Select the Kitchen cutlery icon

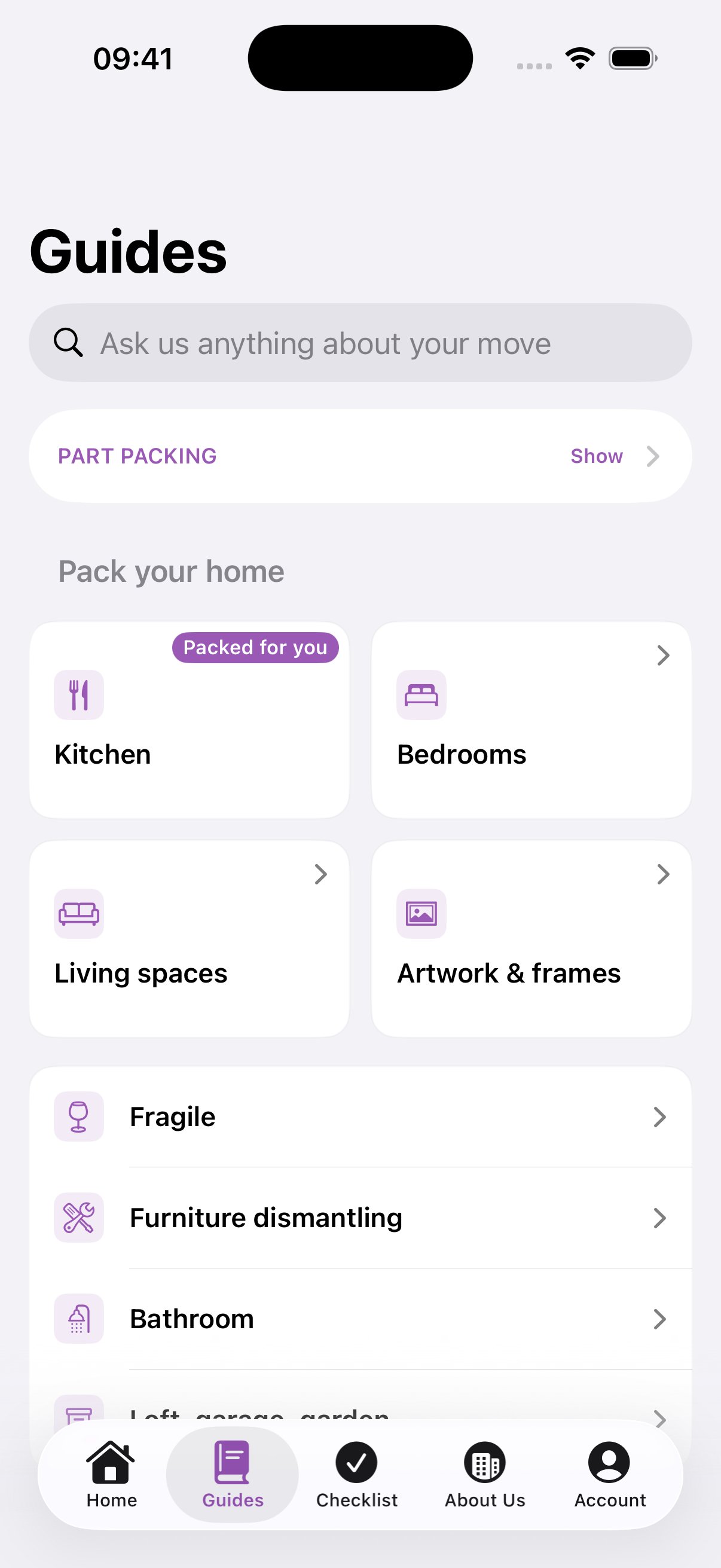click(78, 694)
